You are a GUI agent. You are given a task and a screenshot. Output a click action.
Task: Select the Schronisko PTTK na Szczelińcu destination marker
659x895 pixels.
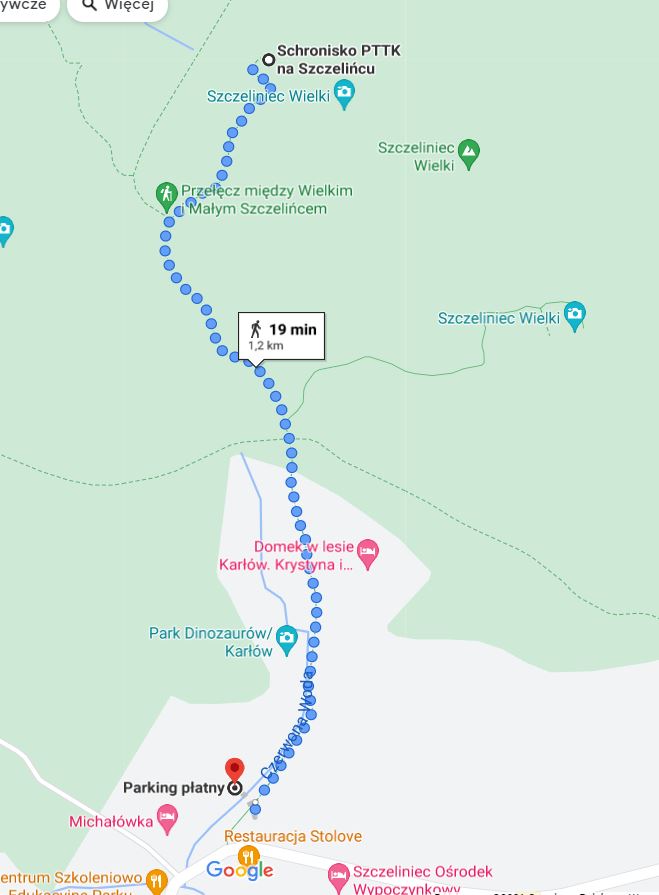[x=268, y=60]
